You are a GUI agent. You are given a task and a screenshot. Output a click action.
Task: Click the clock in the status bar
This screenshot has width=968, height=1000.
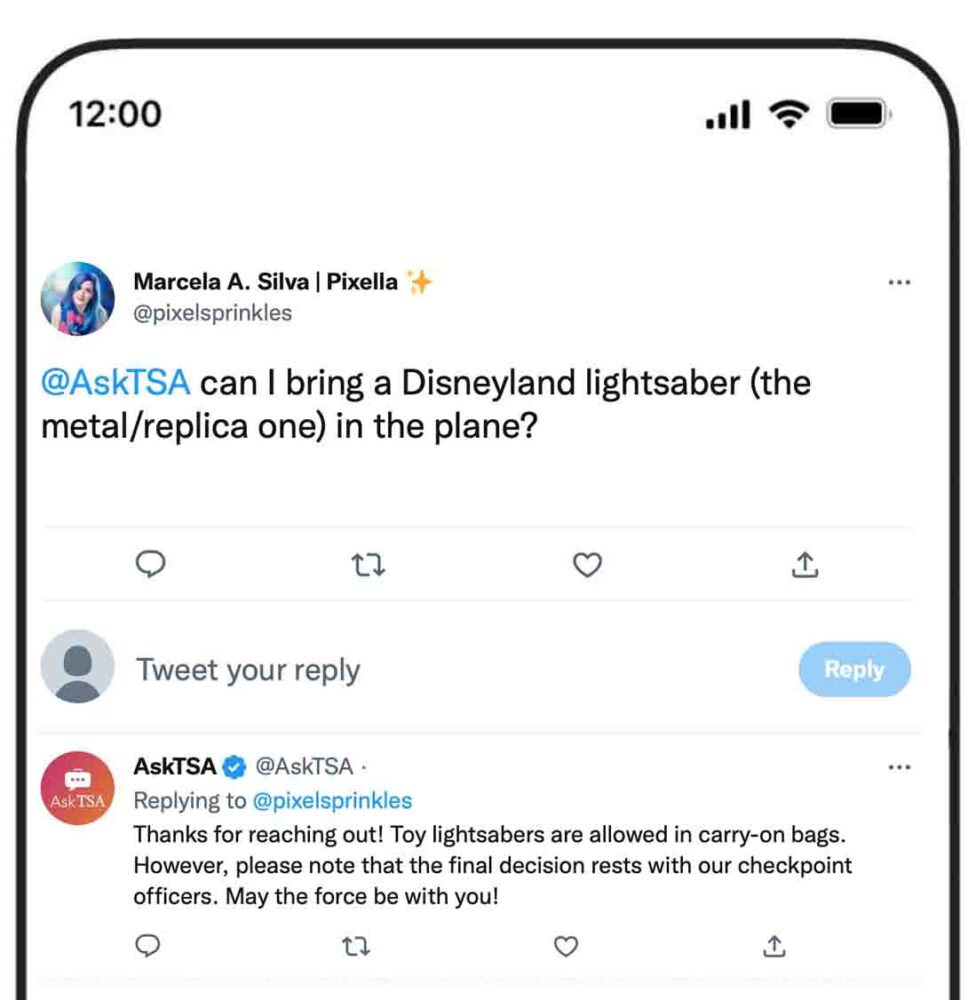tap(116, 114)
